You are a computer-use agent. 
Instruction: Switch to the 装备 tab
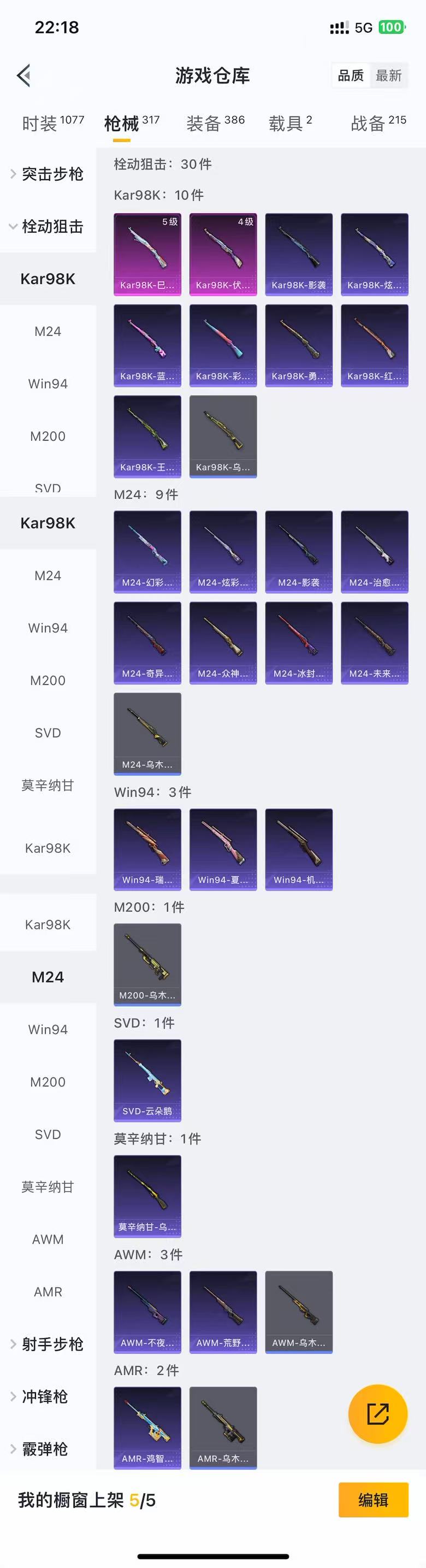coord(215,123)
